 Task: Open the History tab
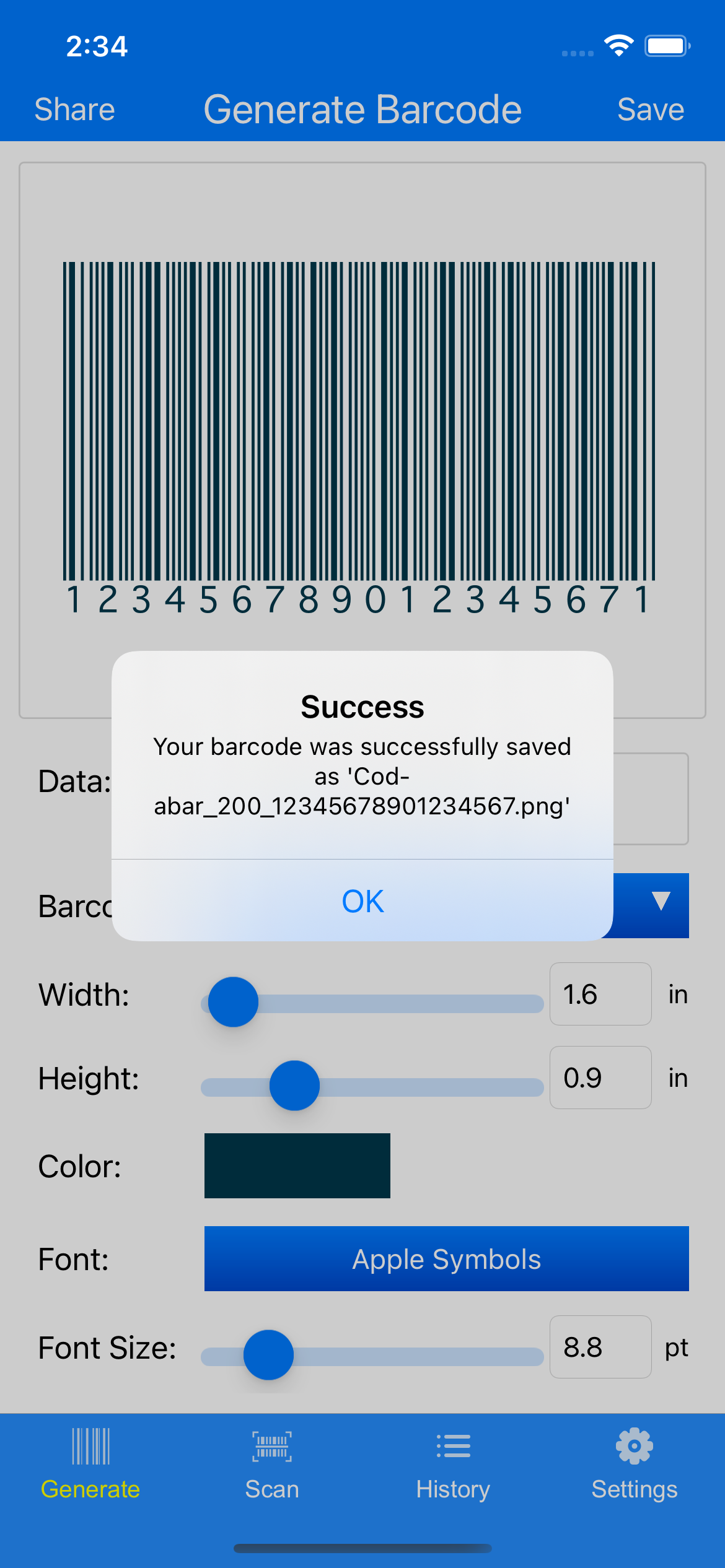pos(453,1465)
